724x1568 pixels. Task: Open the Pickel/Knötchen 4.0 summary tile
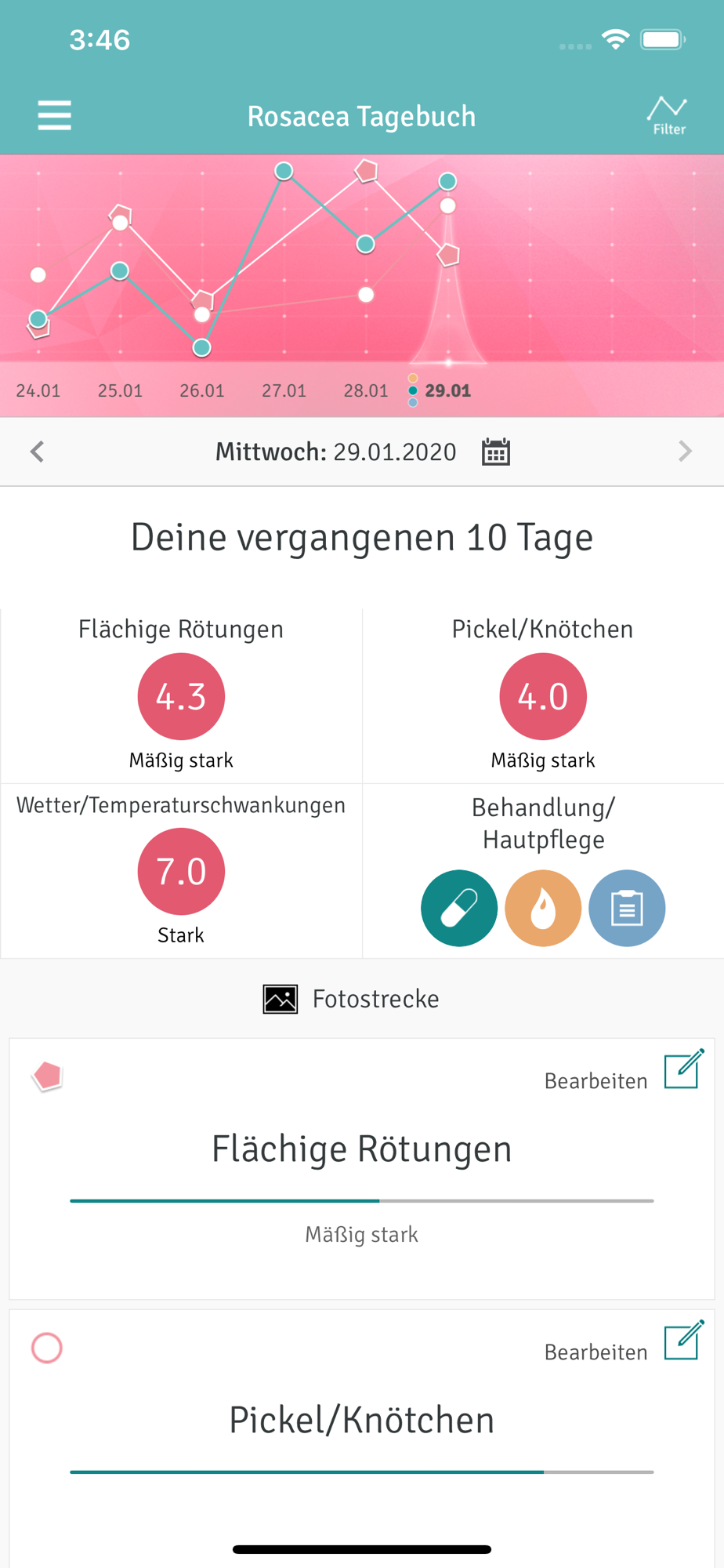543,696
